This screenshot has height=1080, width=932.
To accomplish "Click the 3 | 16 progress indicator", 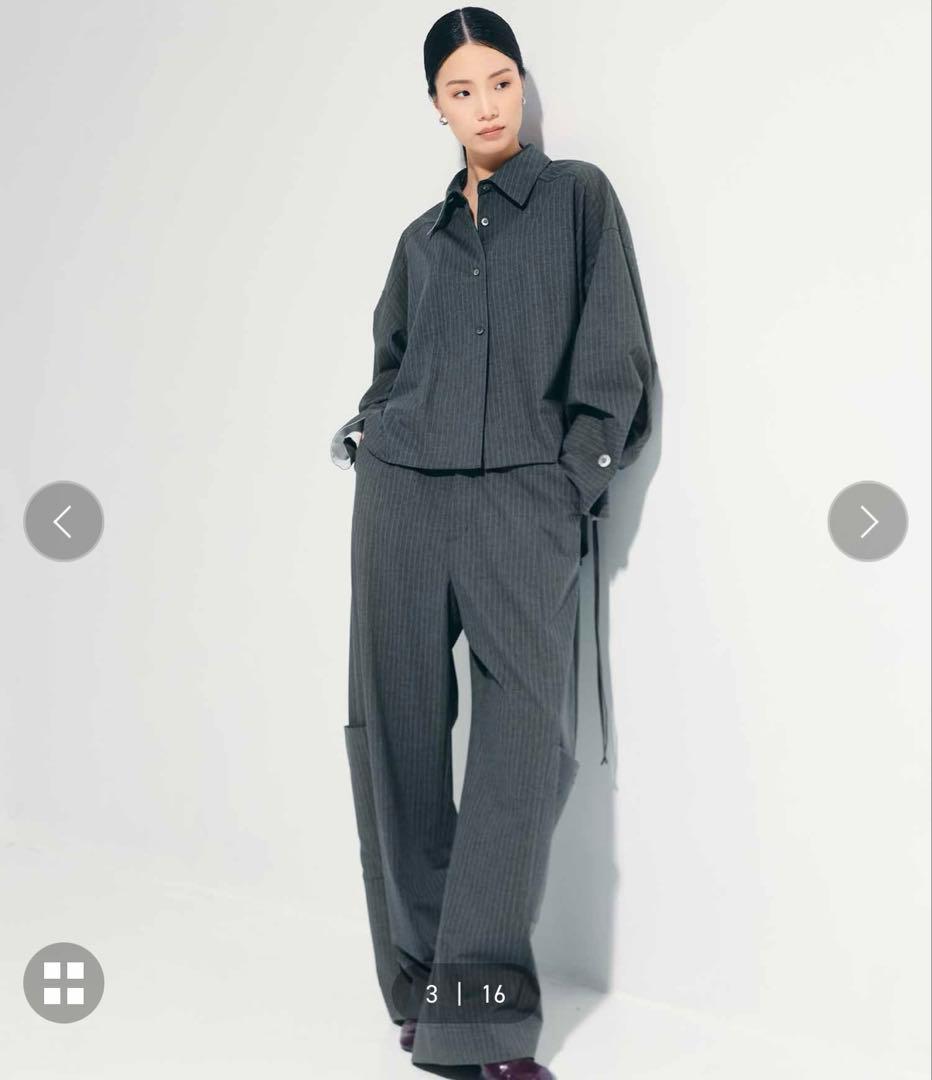I will point(466,995).
